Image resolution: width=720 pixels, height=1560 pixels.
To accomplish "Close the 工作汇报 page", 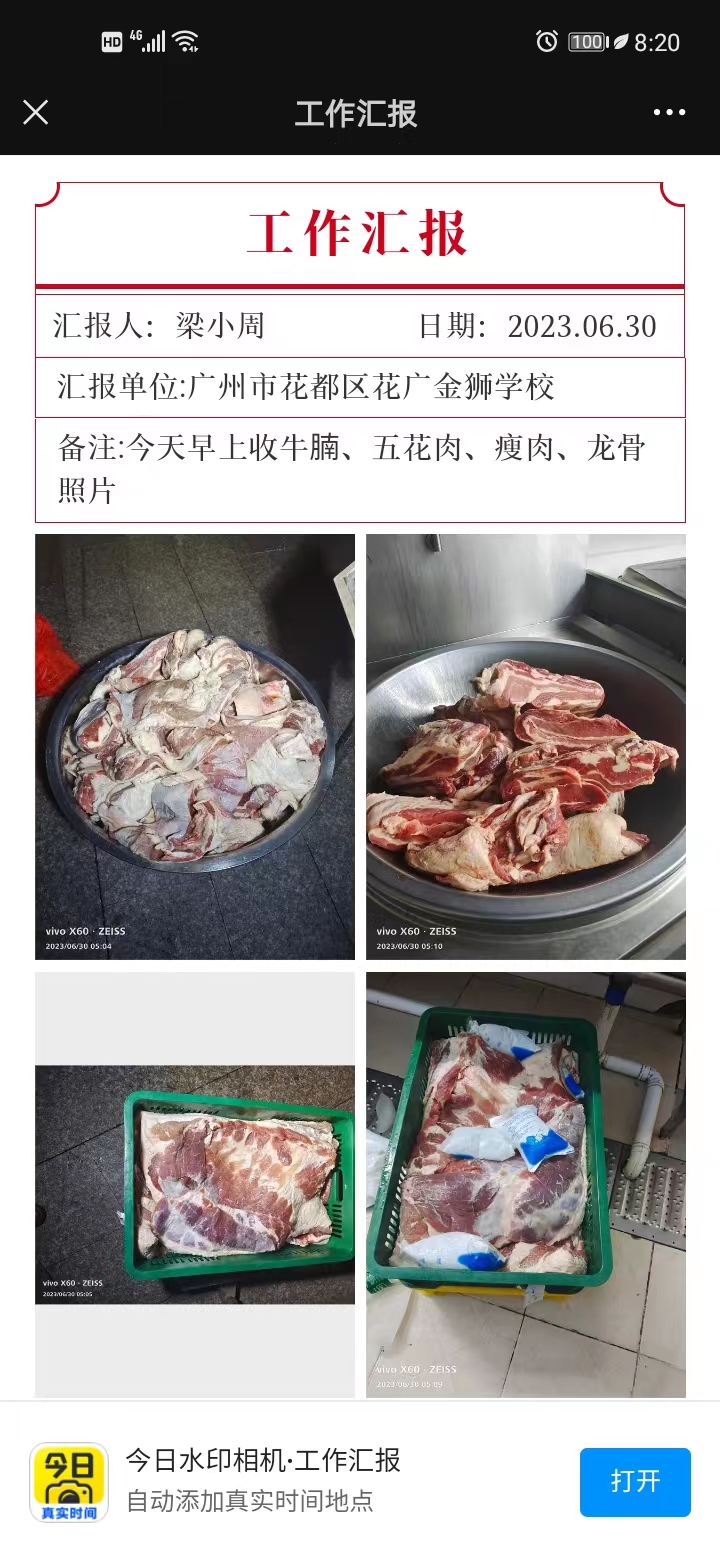I will pyautogui.click(x=36, y=112).
